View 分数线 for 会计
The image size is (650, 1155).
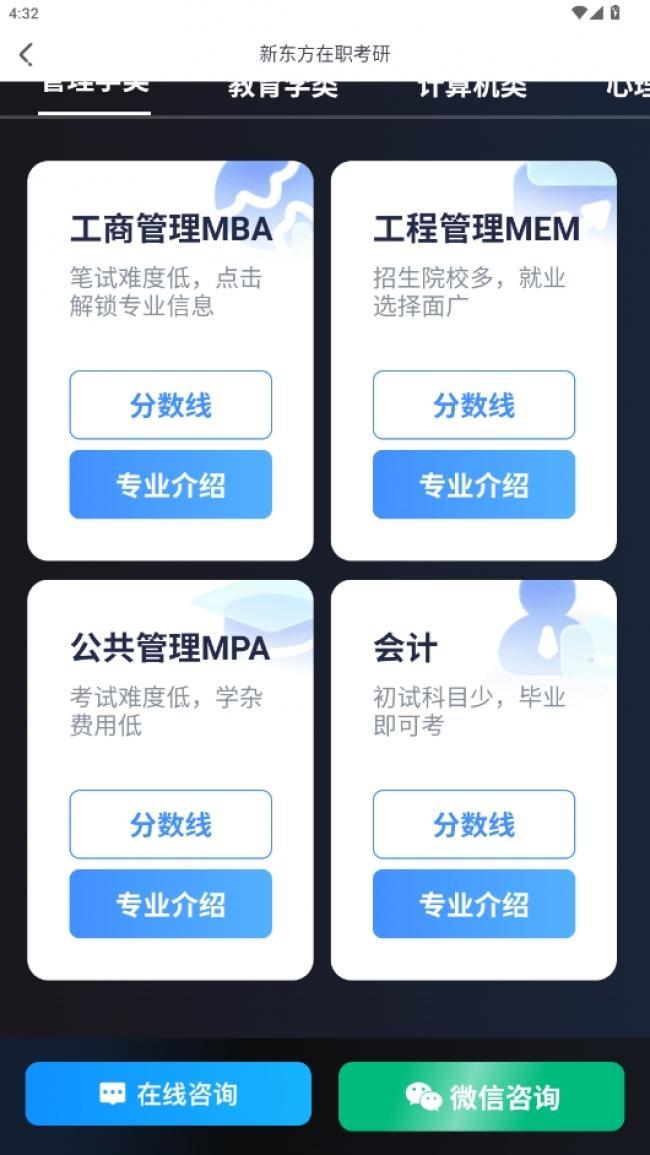click(474, 824)
